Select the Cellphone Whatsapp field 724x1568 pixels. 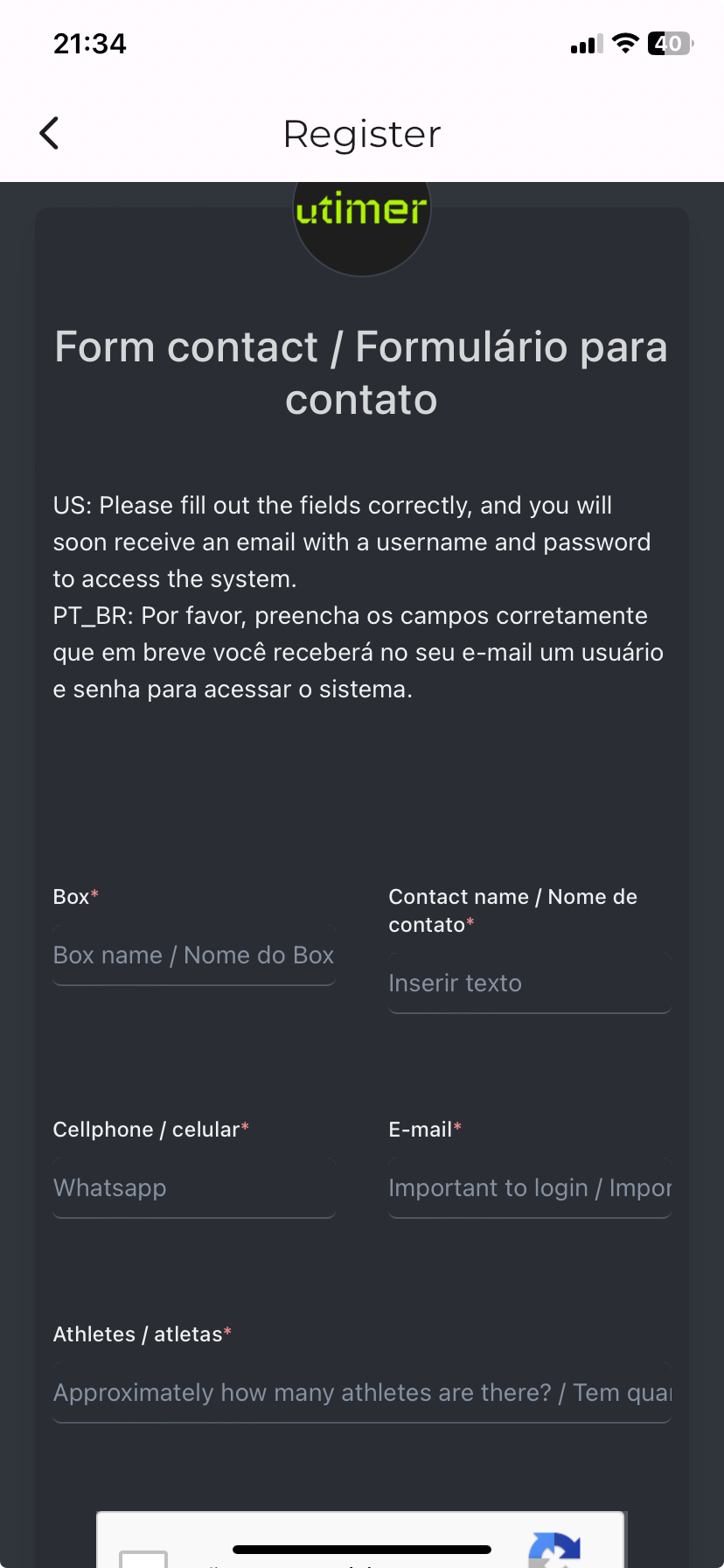coord(194,1188)
